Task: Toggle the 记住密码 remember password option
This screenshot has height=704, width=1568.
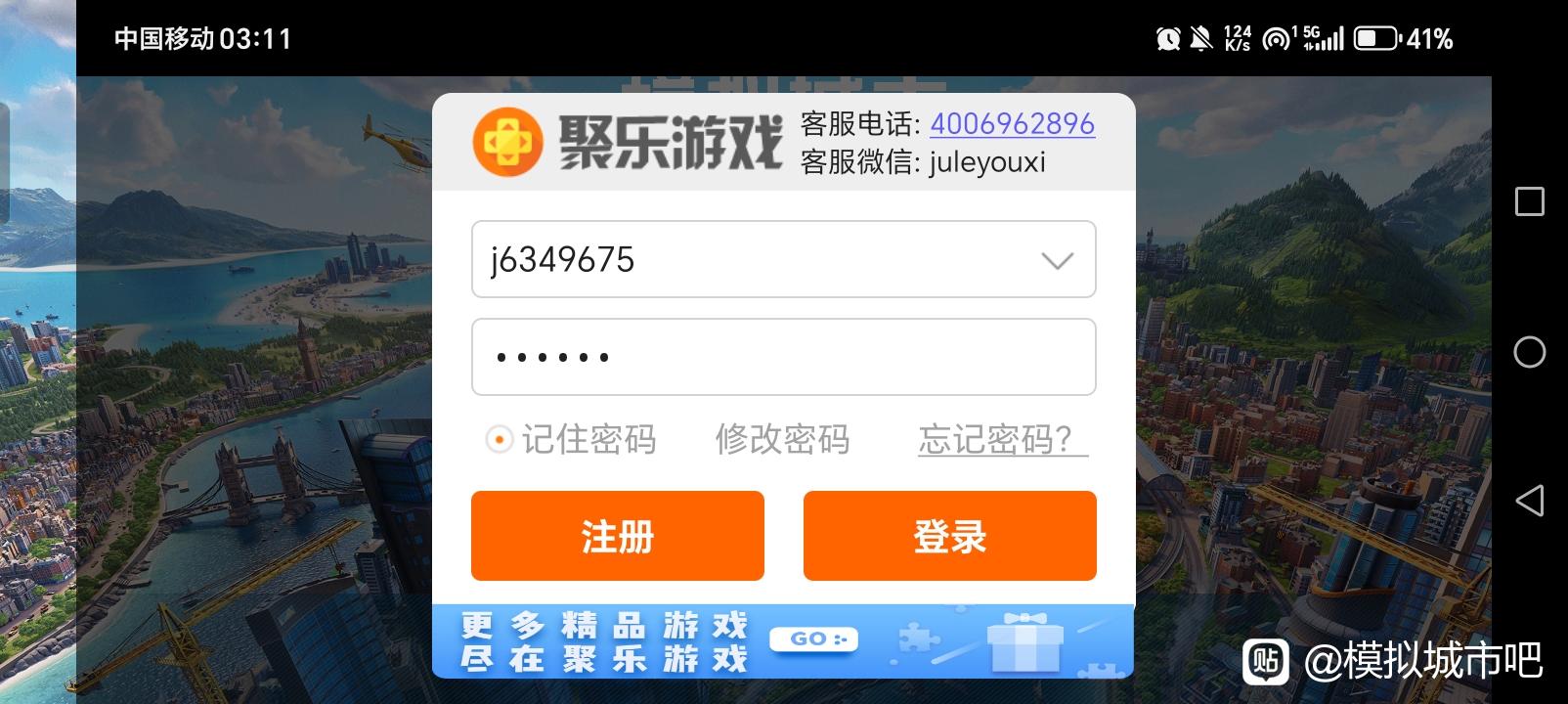Action: click(x=499, y=440)
